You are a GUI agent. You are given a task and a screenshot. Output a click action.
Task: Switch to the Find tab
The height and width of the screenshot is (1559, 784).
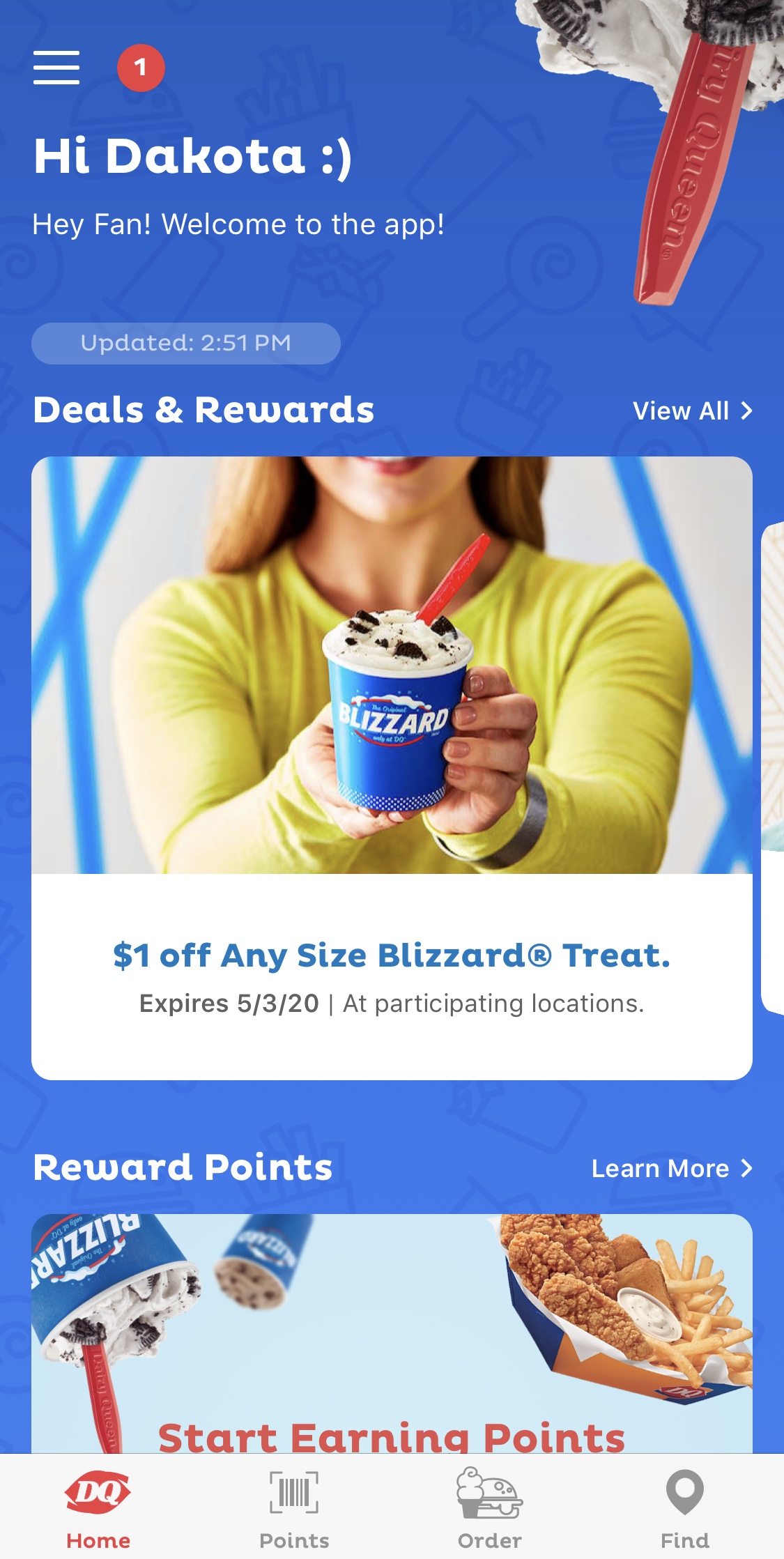pyautogui.click(x=685, y=1505)
